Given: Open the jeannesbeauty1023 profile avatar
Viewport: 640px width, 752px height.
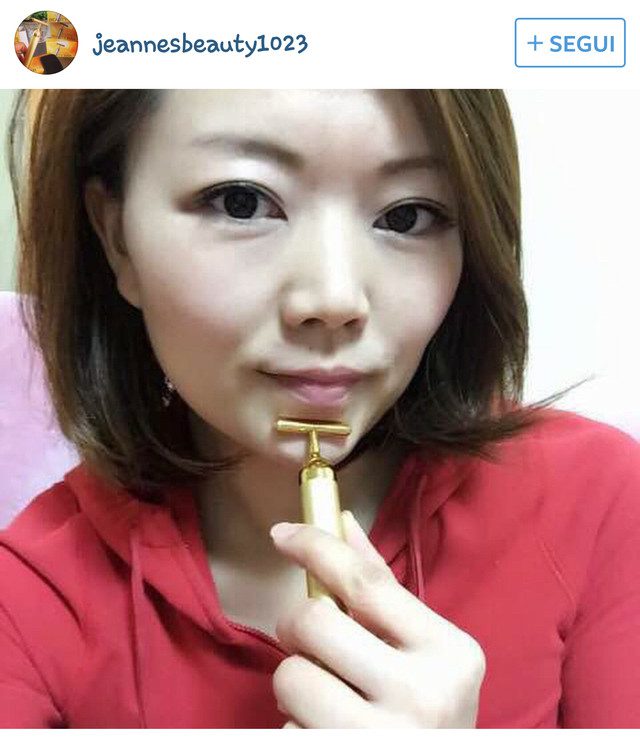Looking at the screenshot, I should click(x=46, y=43).
